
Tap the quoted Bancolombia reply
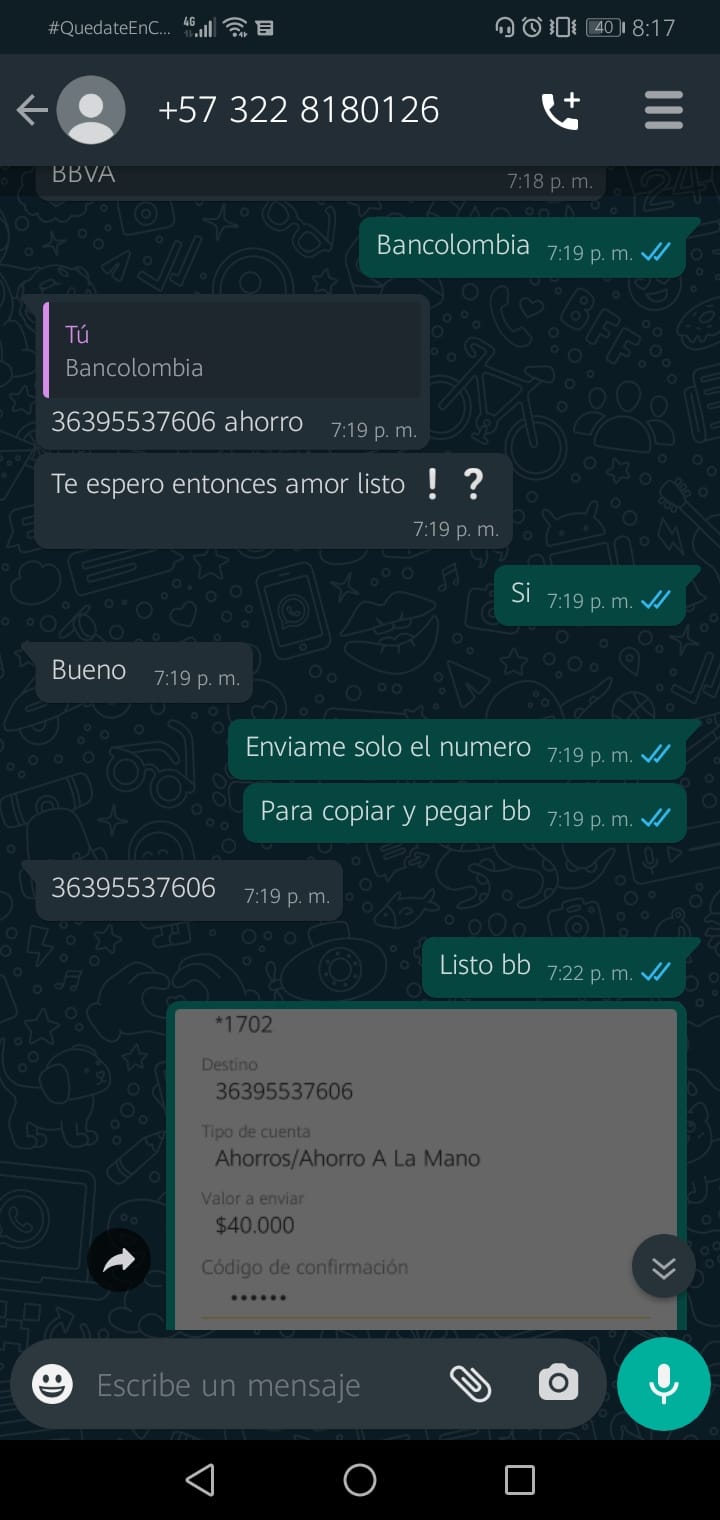[x=232, y=351]
